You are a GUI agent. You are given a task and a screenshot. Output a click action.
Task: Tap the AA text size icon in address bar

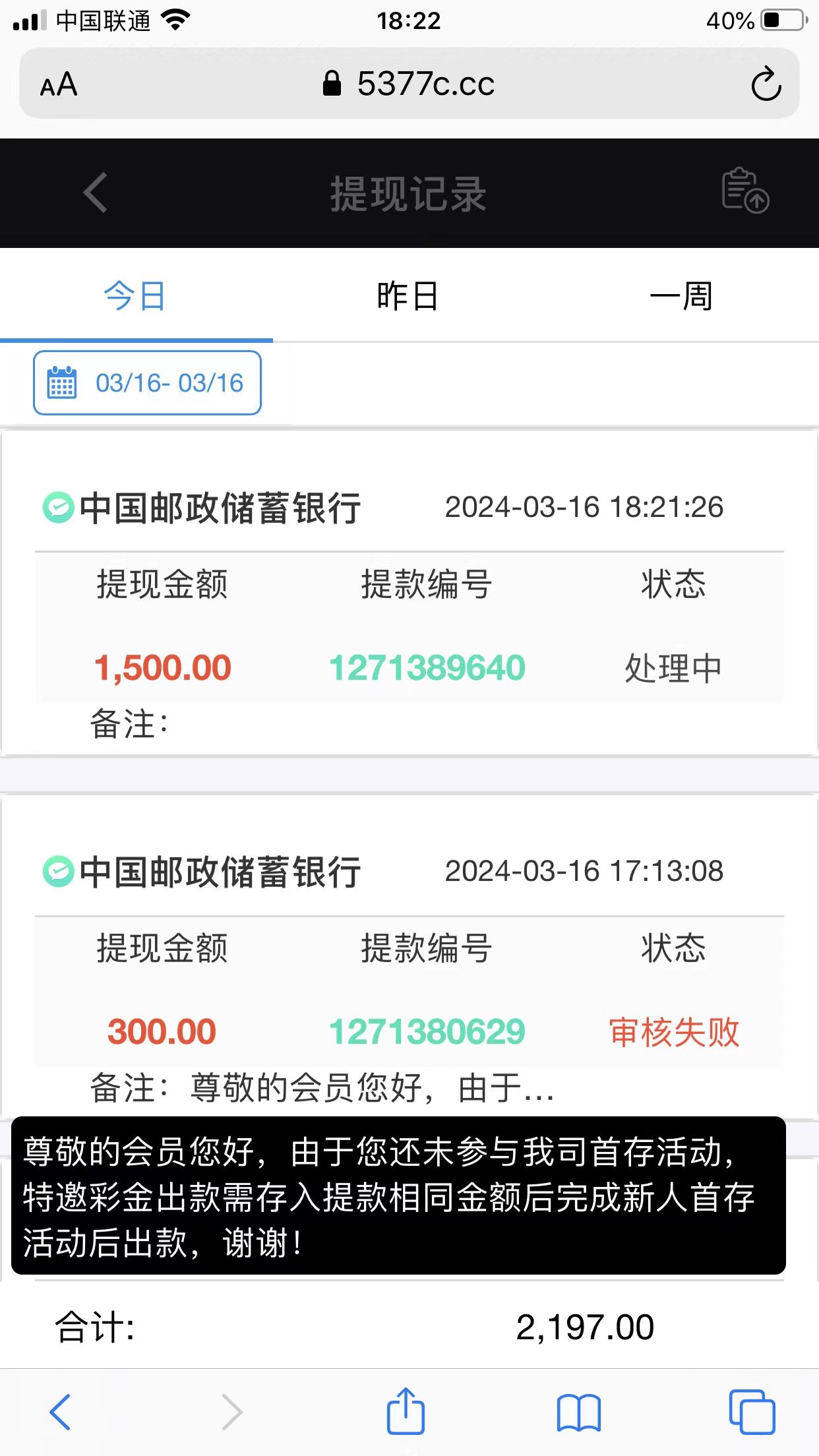58,84
